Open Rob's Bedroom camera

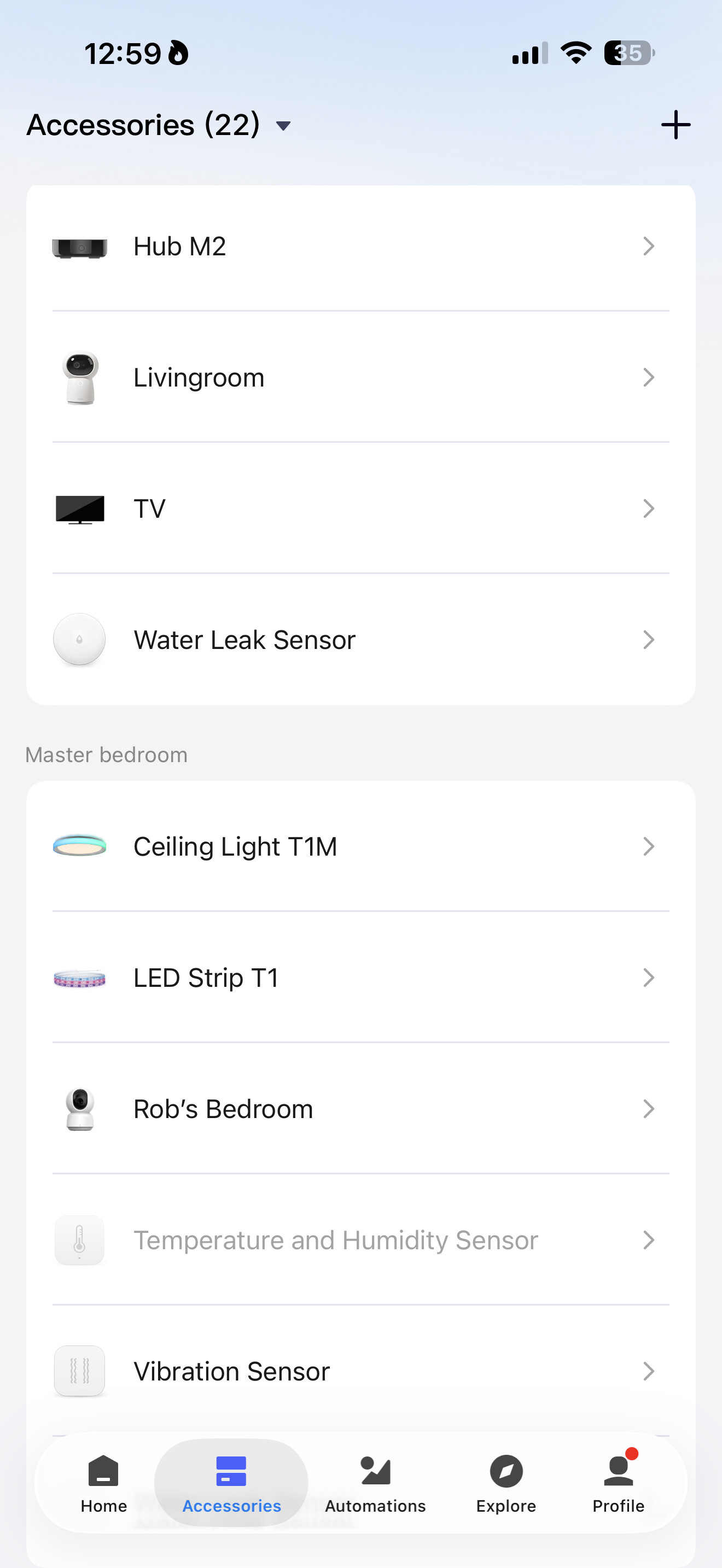point(360,1109)
